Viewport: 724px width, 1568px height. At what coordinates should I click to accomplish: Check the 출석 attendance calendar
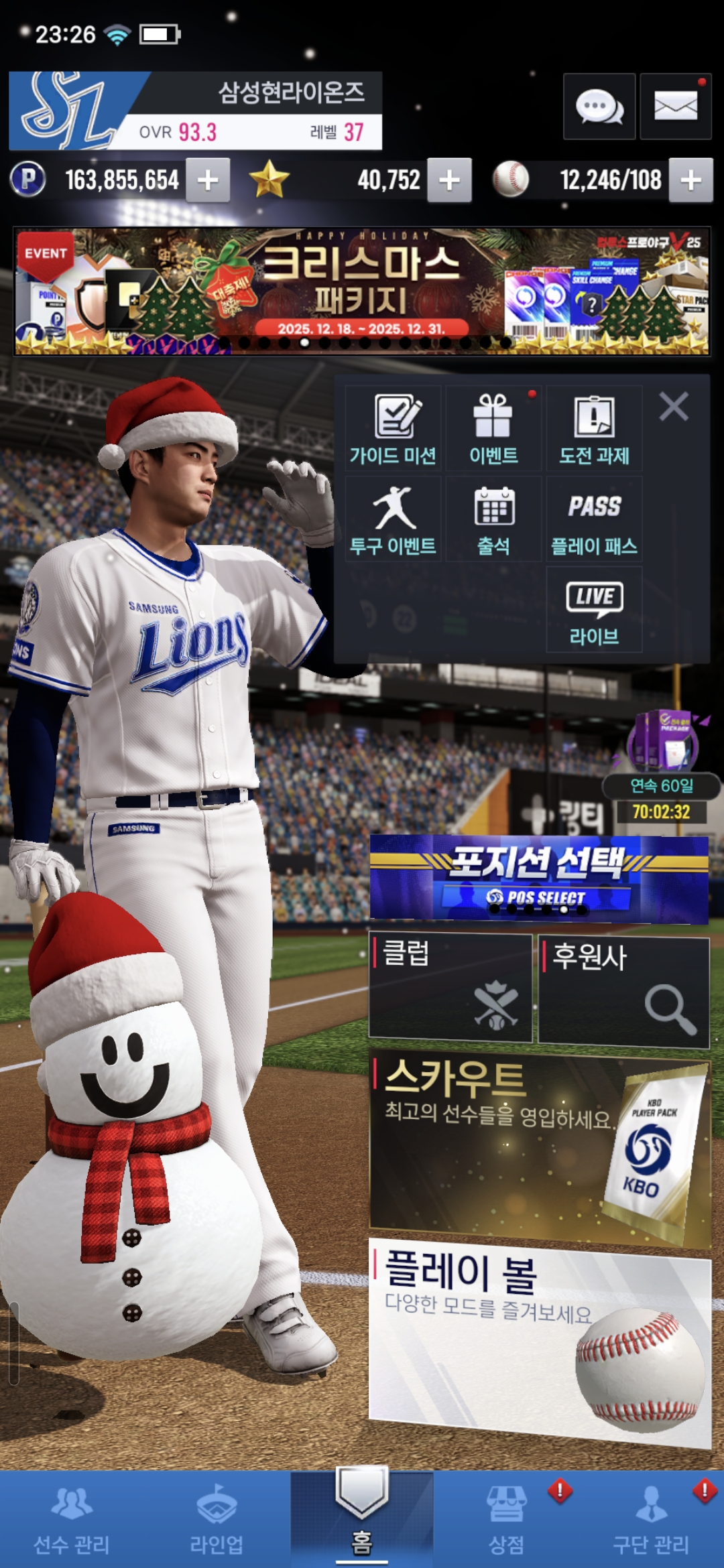point(493,520)
